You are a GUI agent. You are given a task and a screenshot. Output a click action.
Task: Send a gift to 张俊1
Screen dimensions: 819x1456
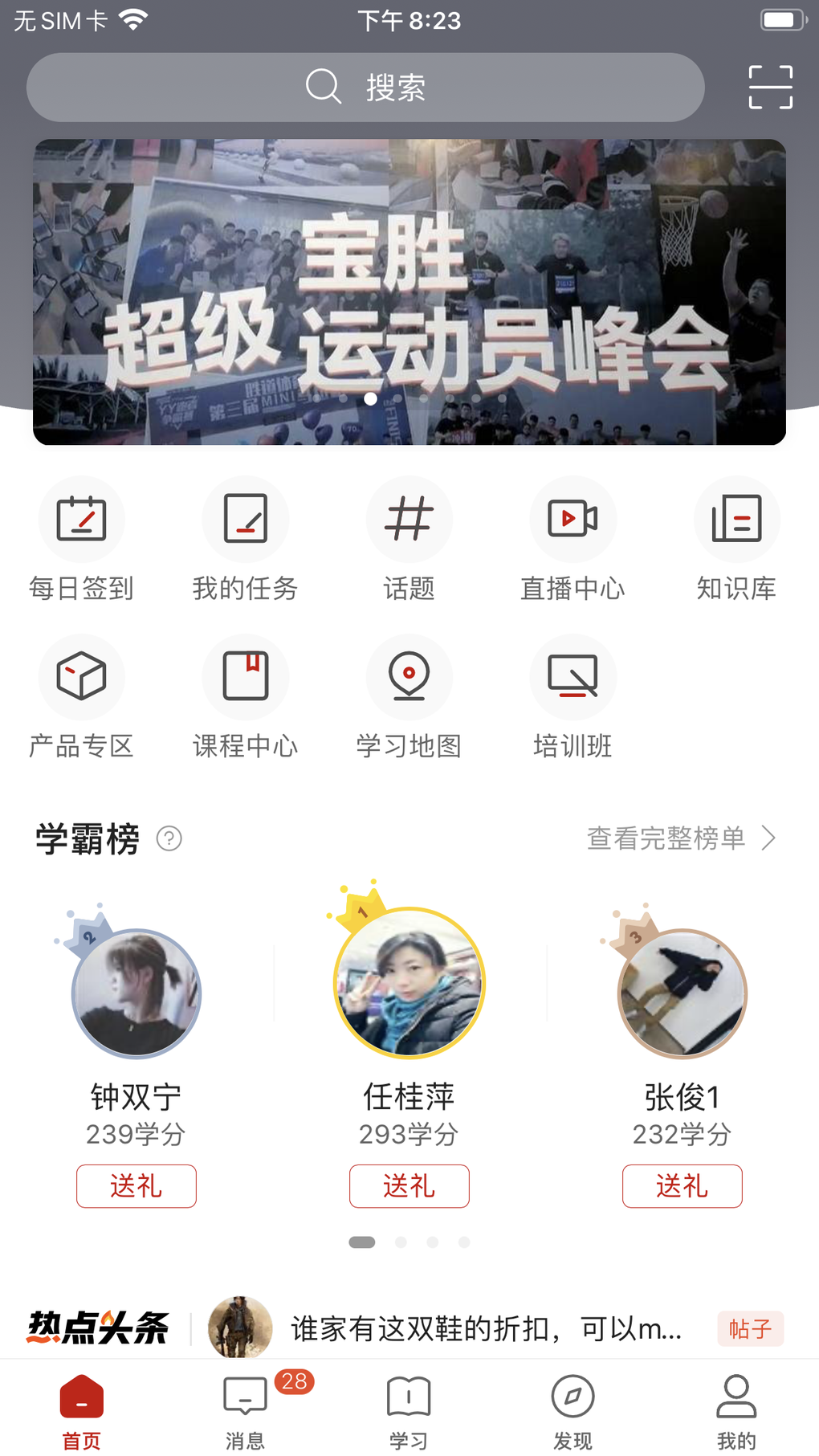[682, 1186]
